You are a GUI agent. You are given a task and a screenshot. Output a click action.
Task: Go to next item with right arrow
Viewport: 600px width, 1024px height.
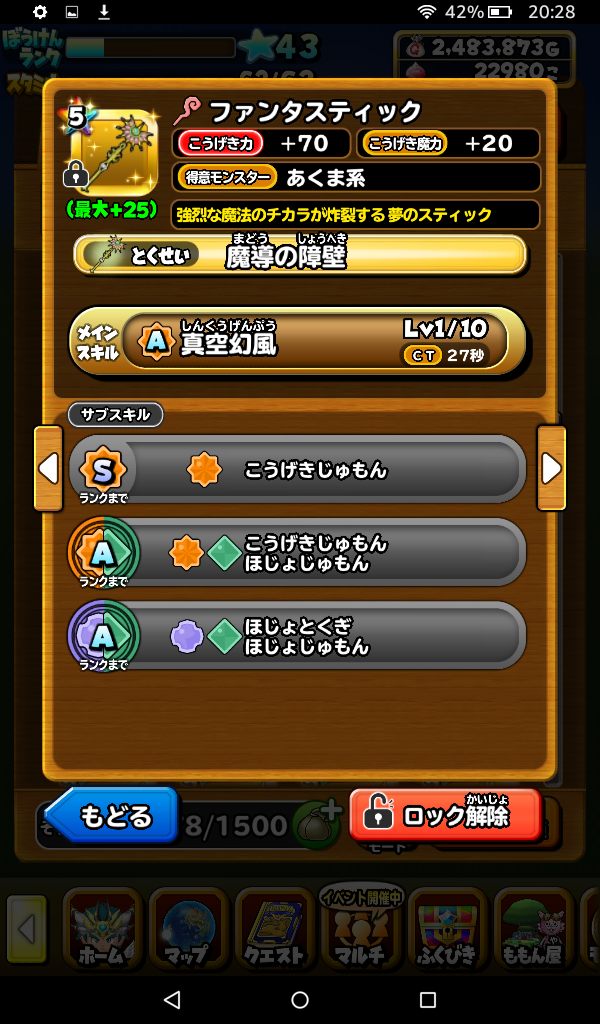click(x=551, y=468)
